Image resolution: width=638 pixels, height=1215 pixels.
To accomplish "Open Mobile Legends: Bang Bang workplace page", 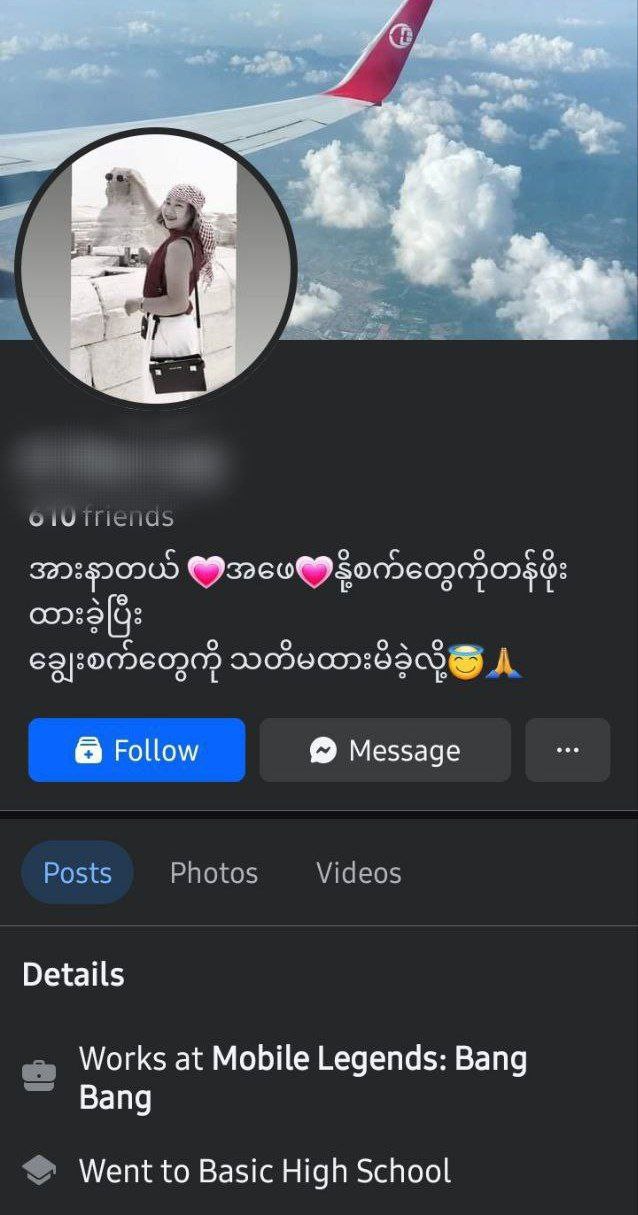I will coord(368,1059).
